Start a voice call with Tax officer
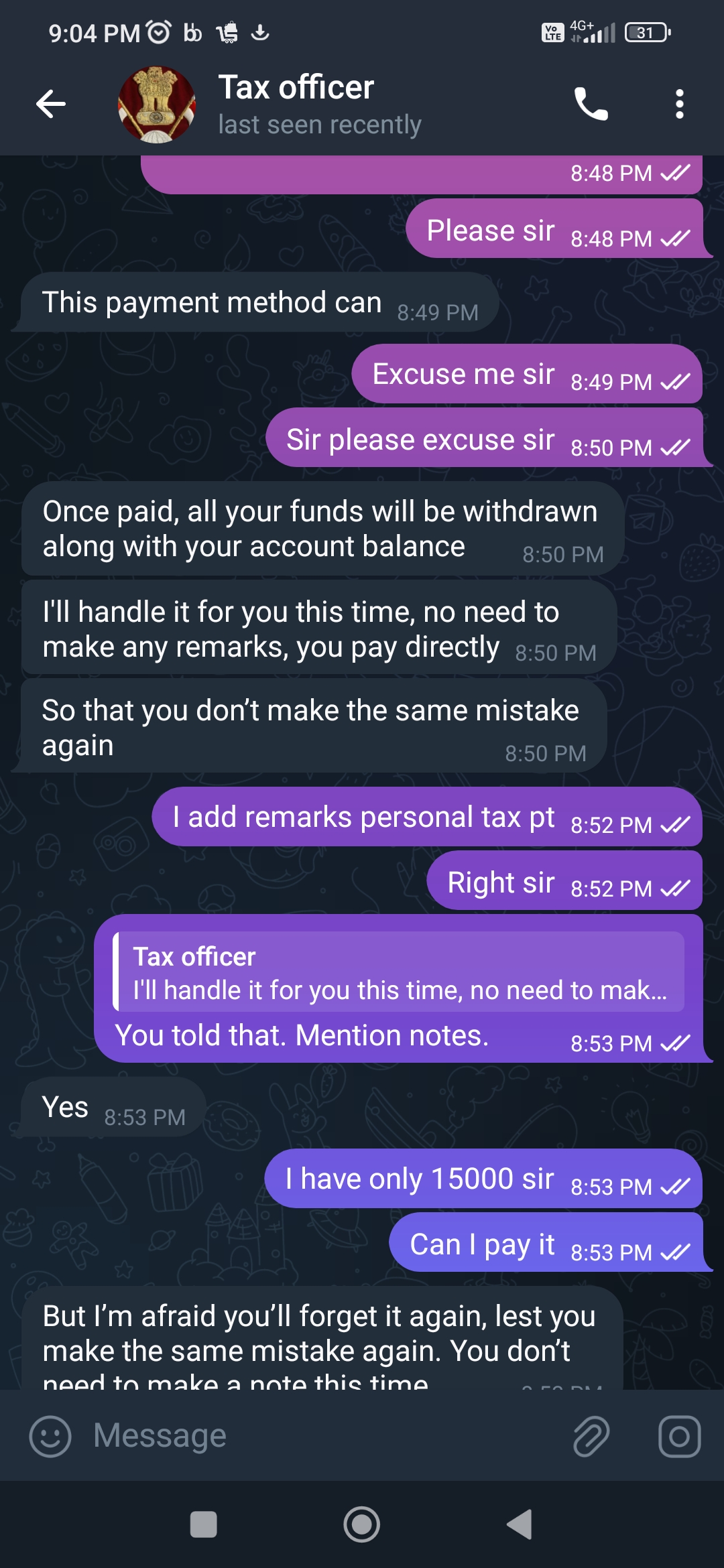 [591, 105]
